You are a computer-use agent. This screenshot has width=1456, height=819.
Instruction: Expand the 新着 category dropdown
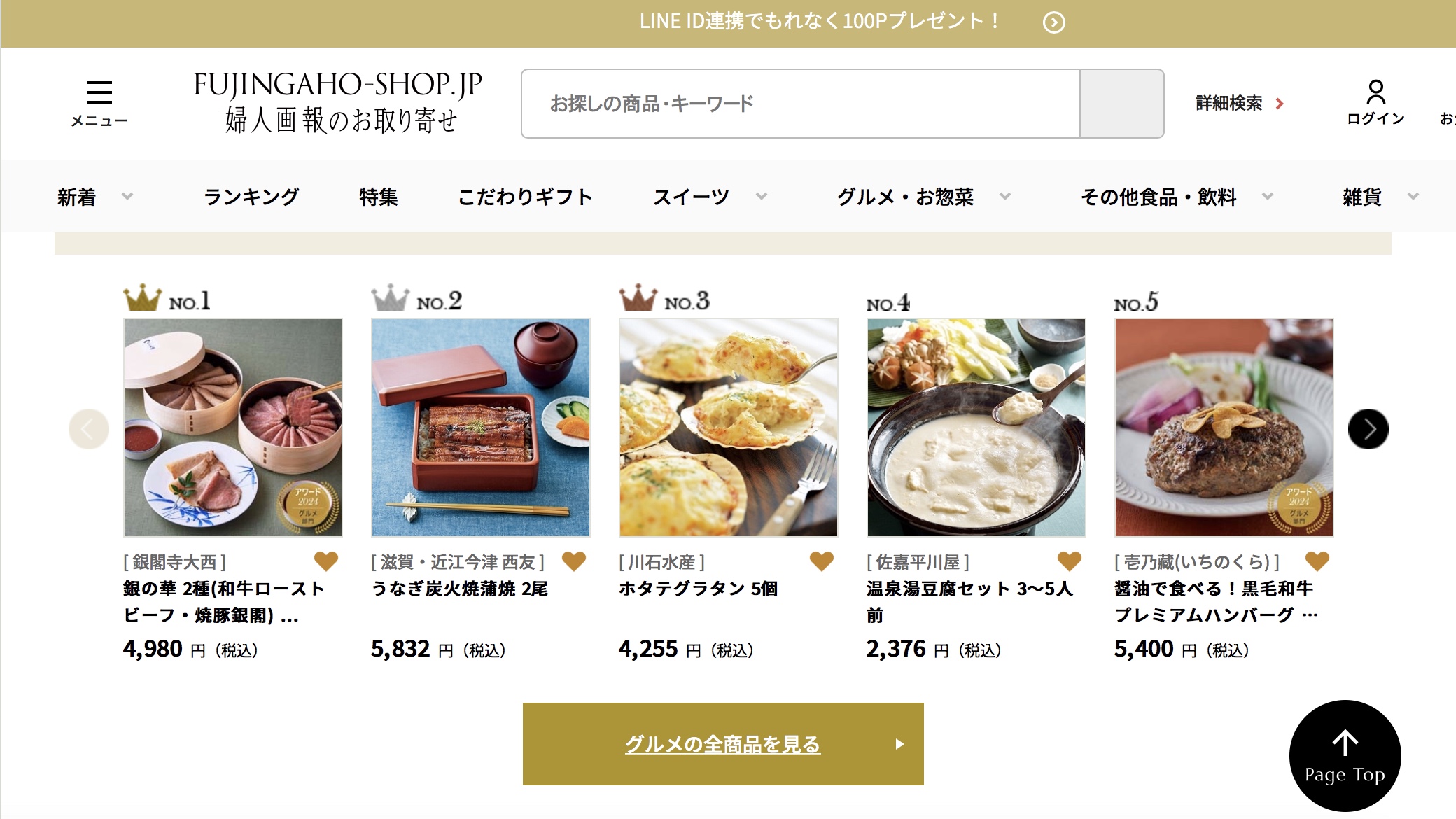point(95,197)
